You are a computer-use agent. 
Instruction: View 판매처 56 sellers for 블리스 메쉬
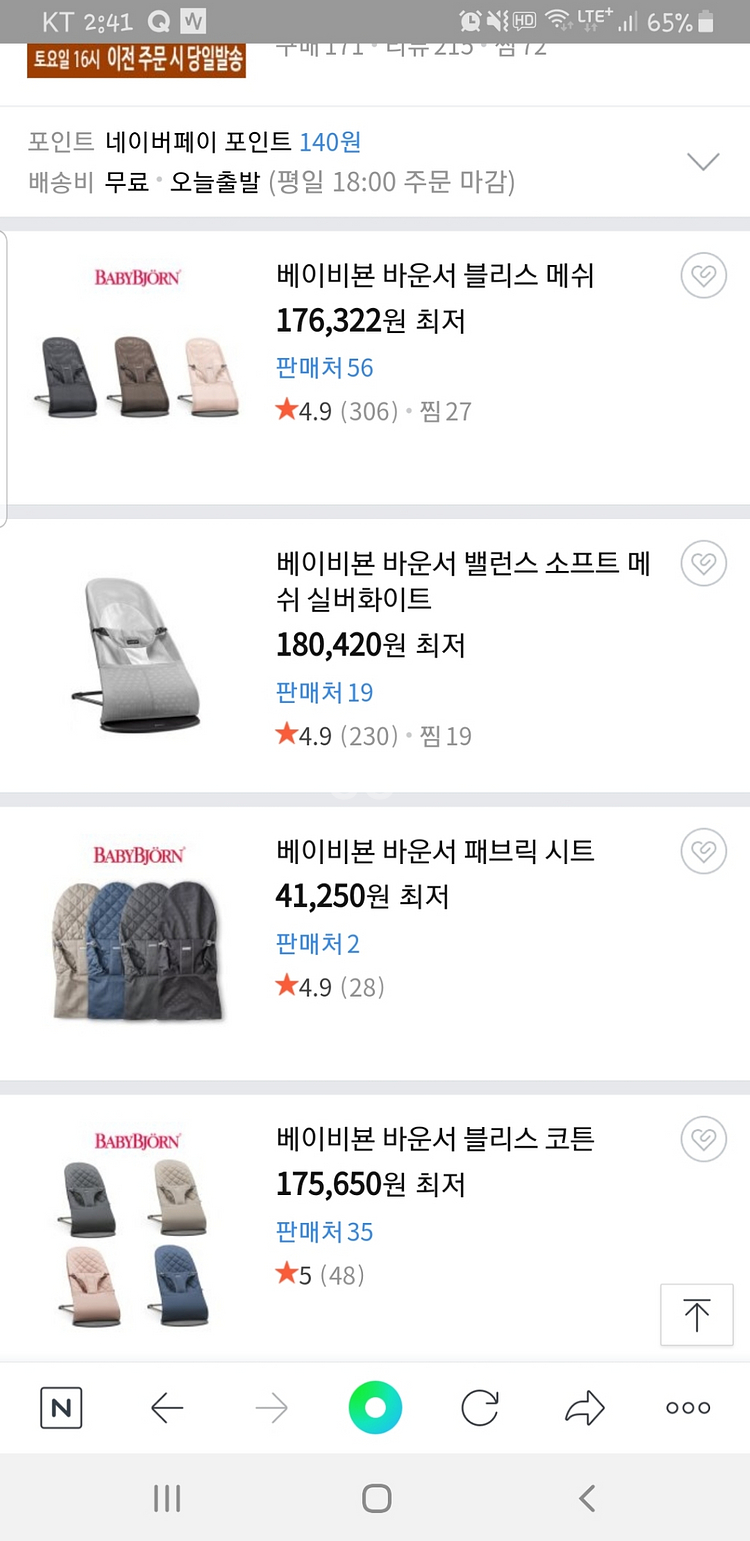[324, 368]
